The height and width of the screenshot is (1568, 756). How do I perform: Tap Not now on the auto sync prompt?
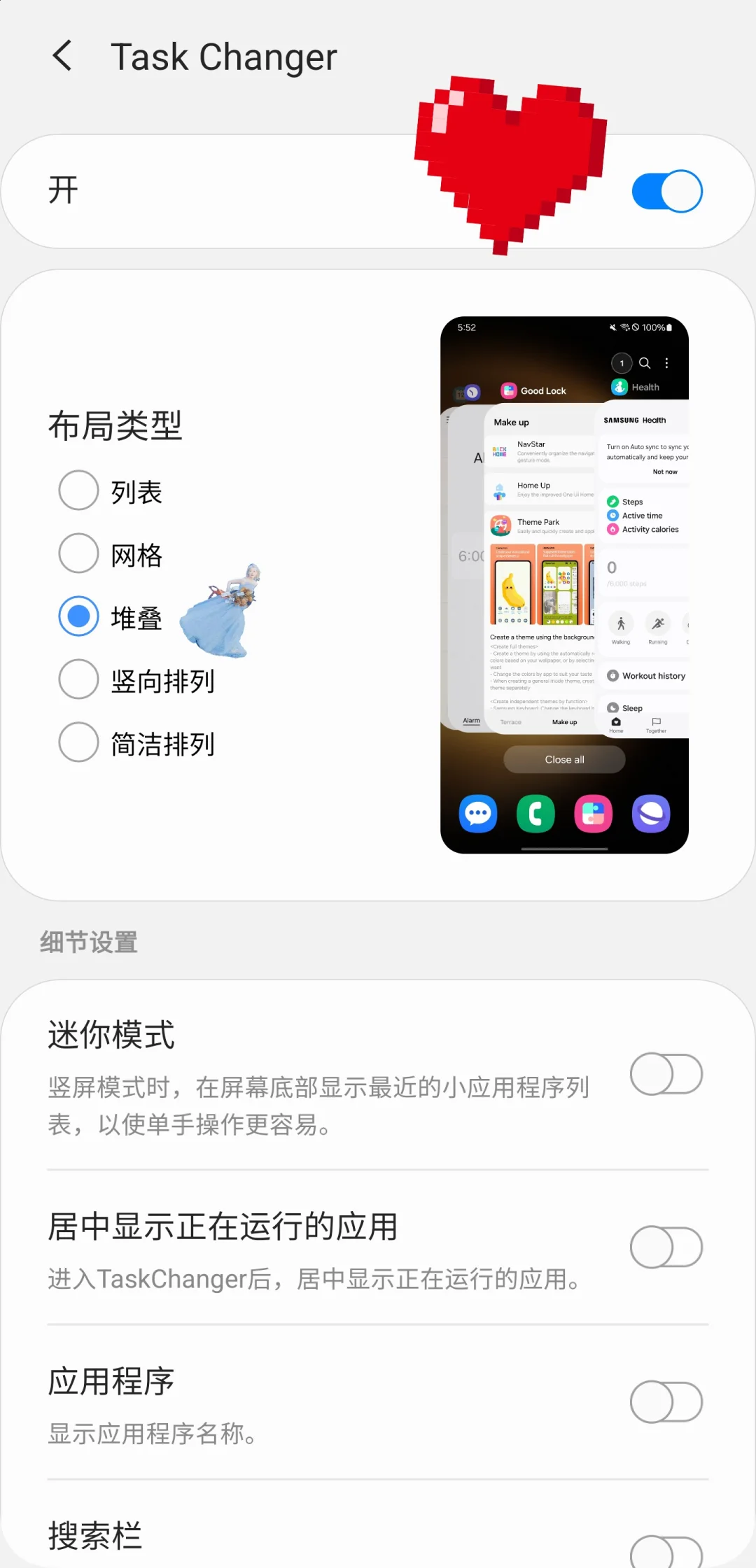coord(665,472)
